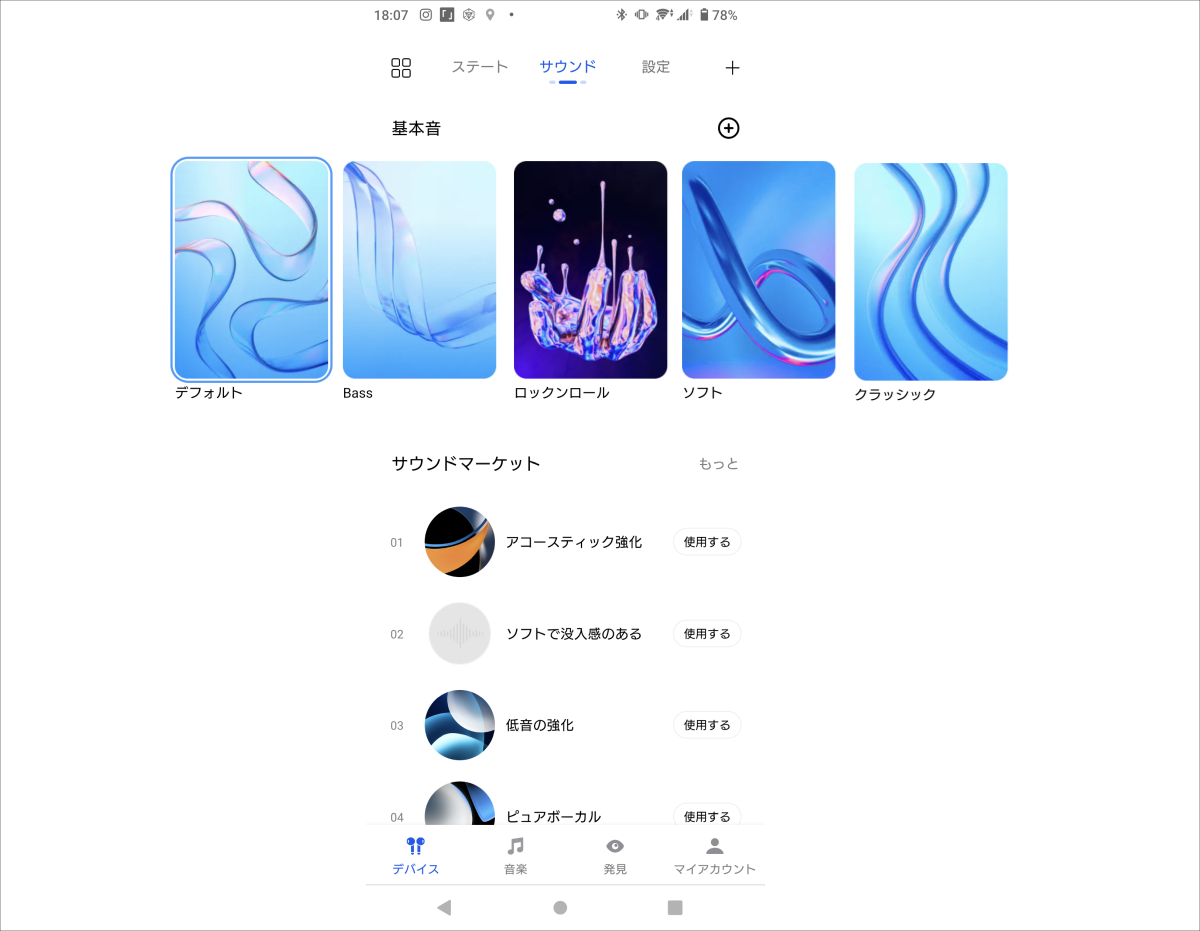
Task: Use the 低音の強化 sound
Action: click(x=707, y=725)
